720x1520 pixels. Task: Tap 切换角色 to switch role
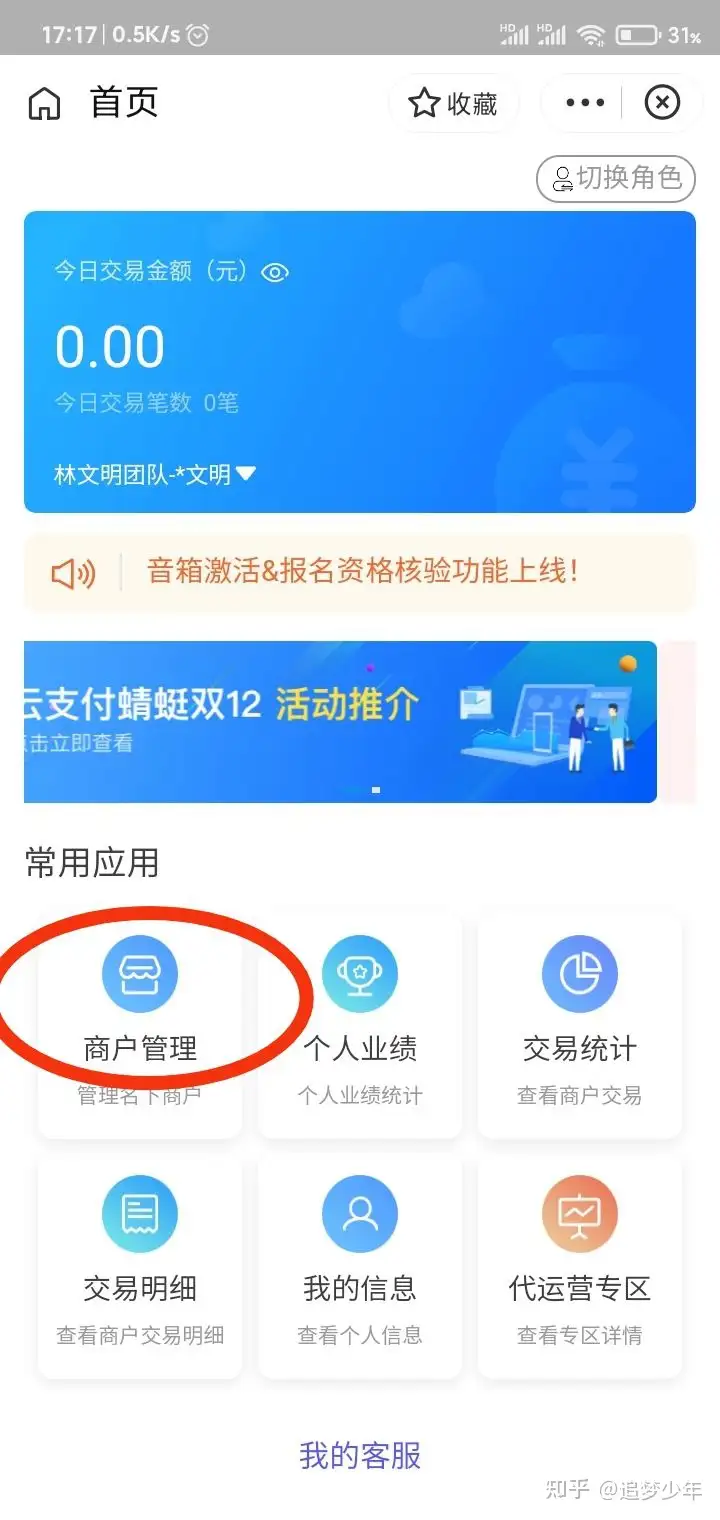pos(615,179)
